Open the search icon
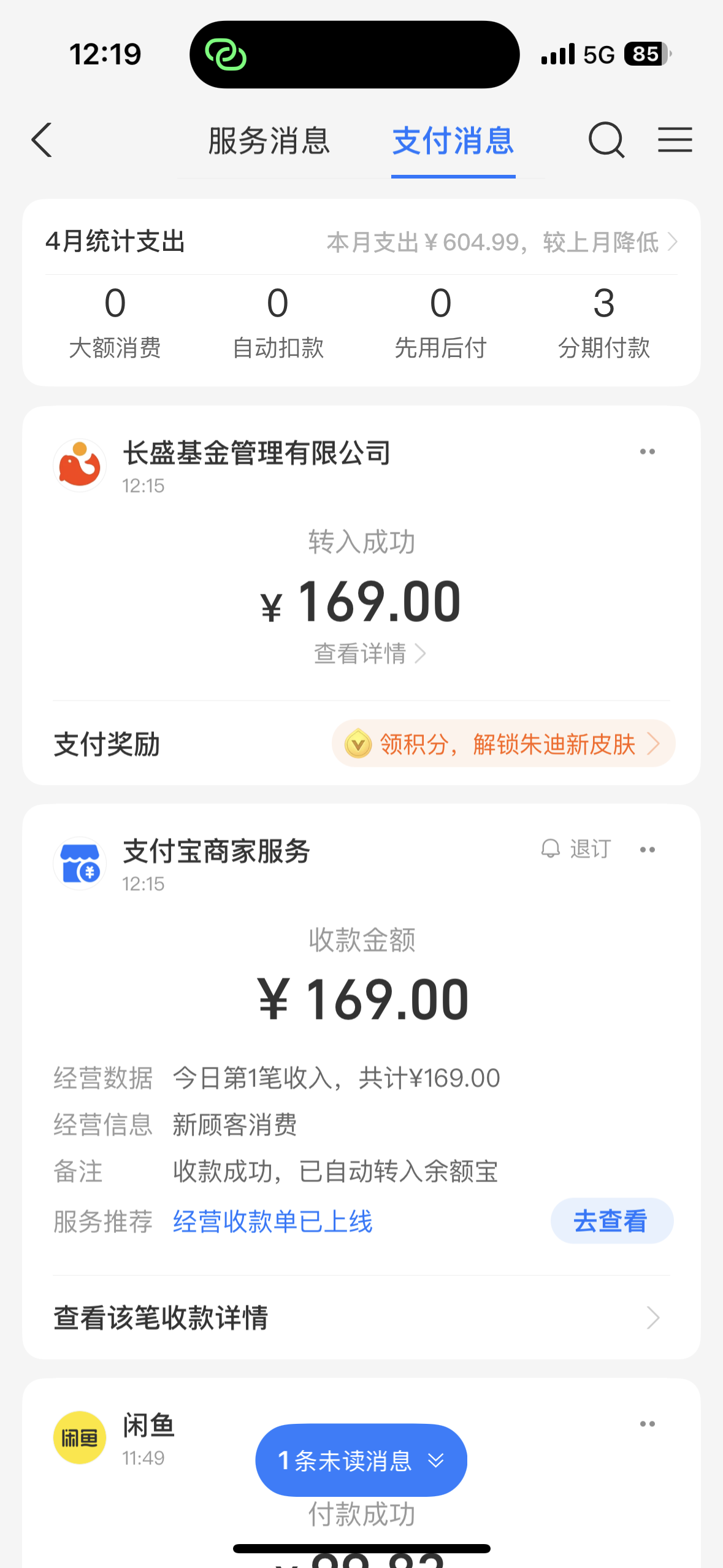The width and height of the screenshot is (723, 1568). [606, 140]
